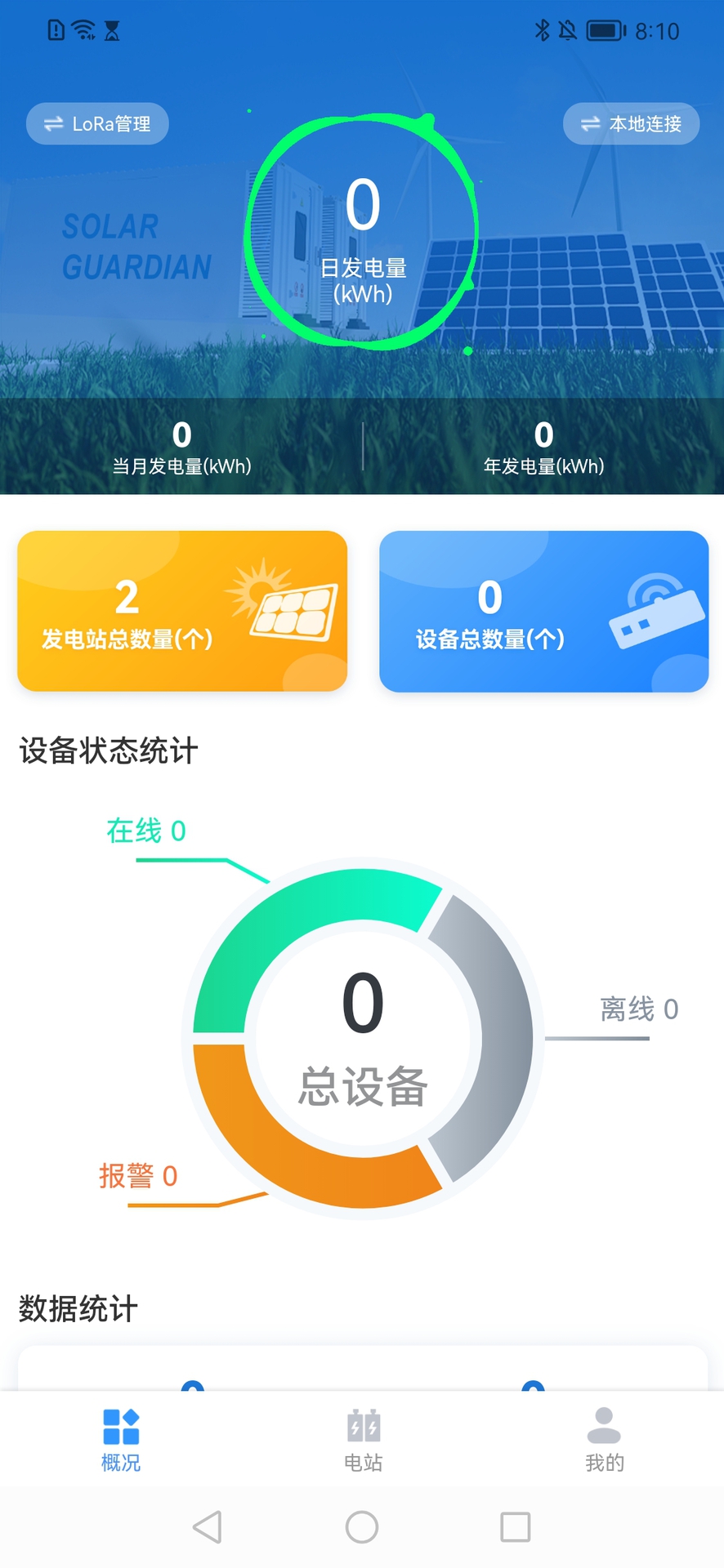The height and width of the screenshot is (1568, 724).
Task: Tap the 我的 profile icon
Action: [x=602, y=1425]
